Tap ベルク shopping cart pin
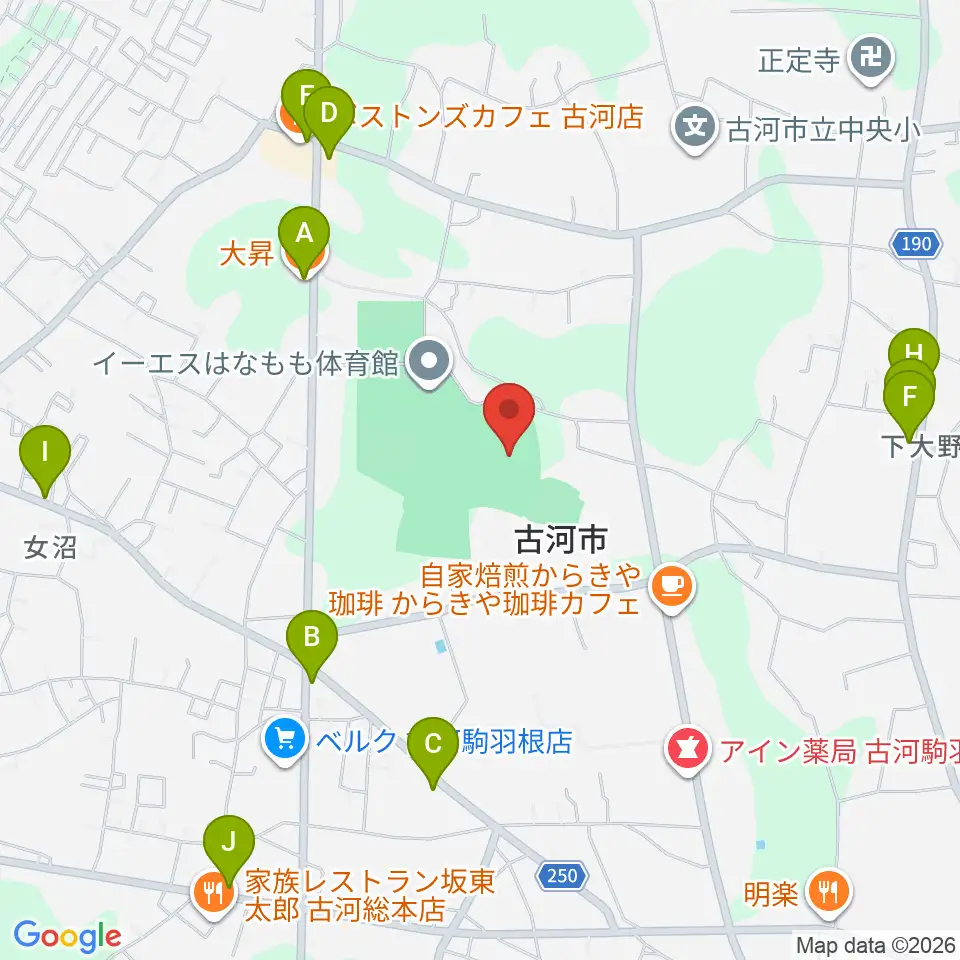The image size is (960, 960). click(x=285, y=741)
